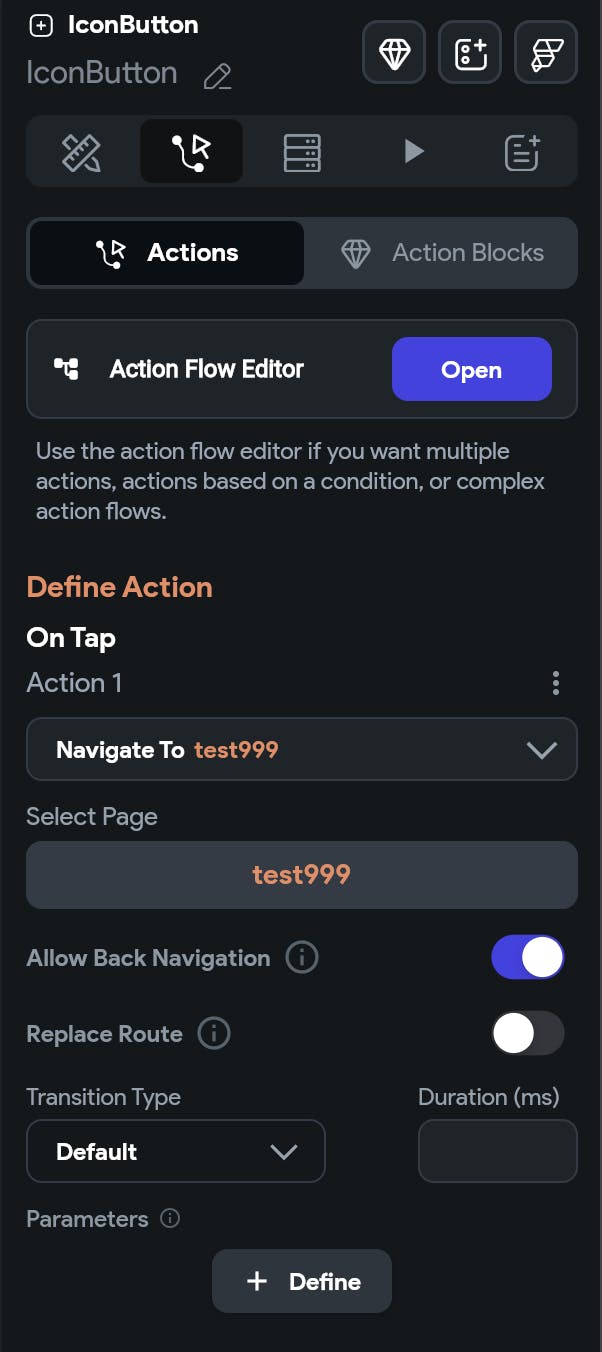Open Action 1 overflow menu

(x=556, y=684)
